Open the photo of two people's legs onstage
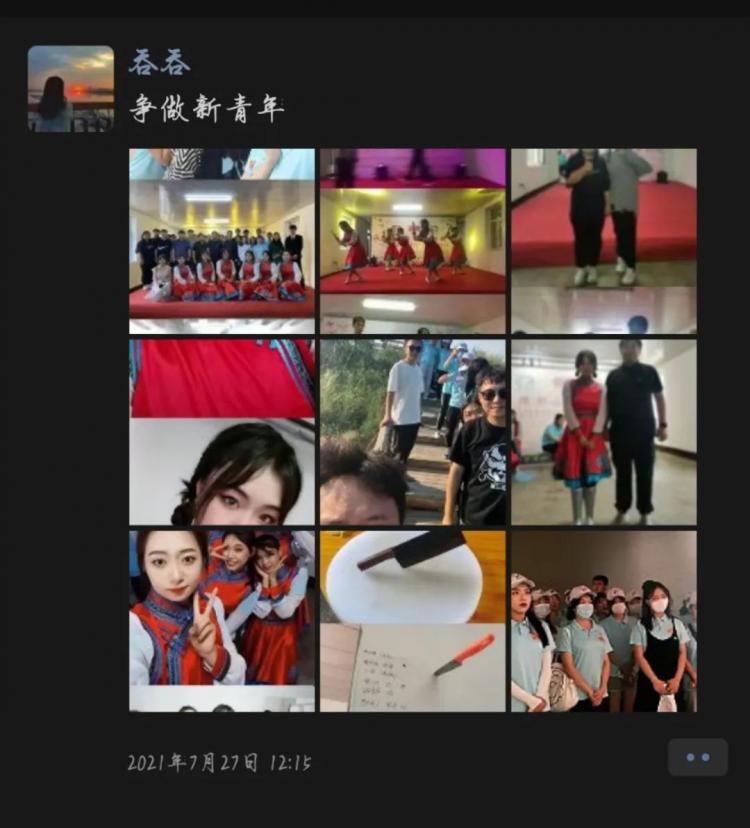Screen dimensions: 750x828 coord(604,241)
